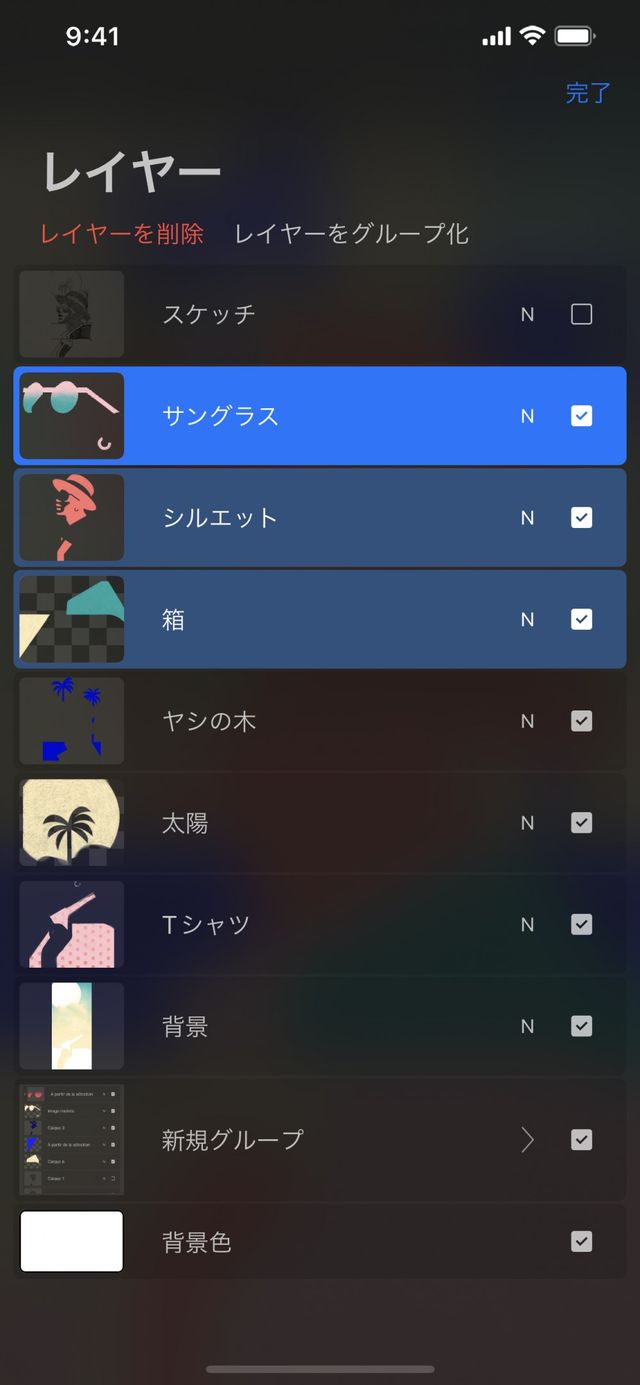This screenshot has width=640, height=1385.
Task: Uncheck the Tシャツ layer visibility
Action: (581, 925)
